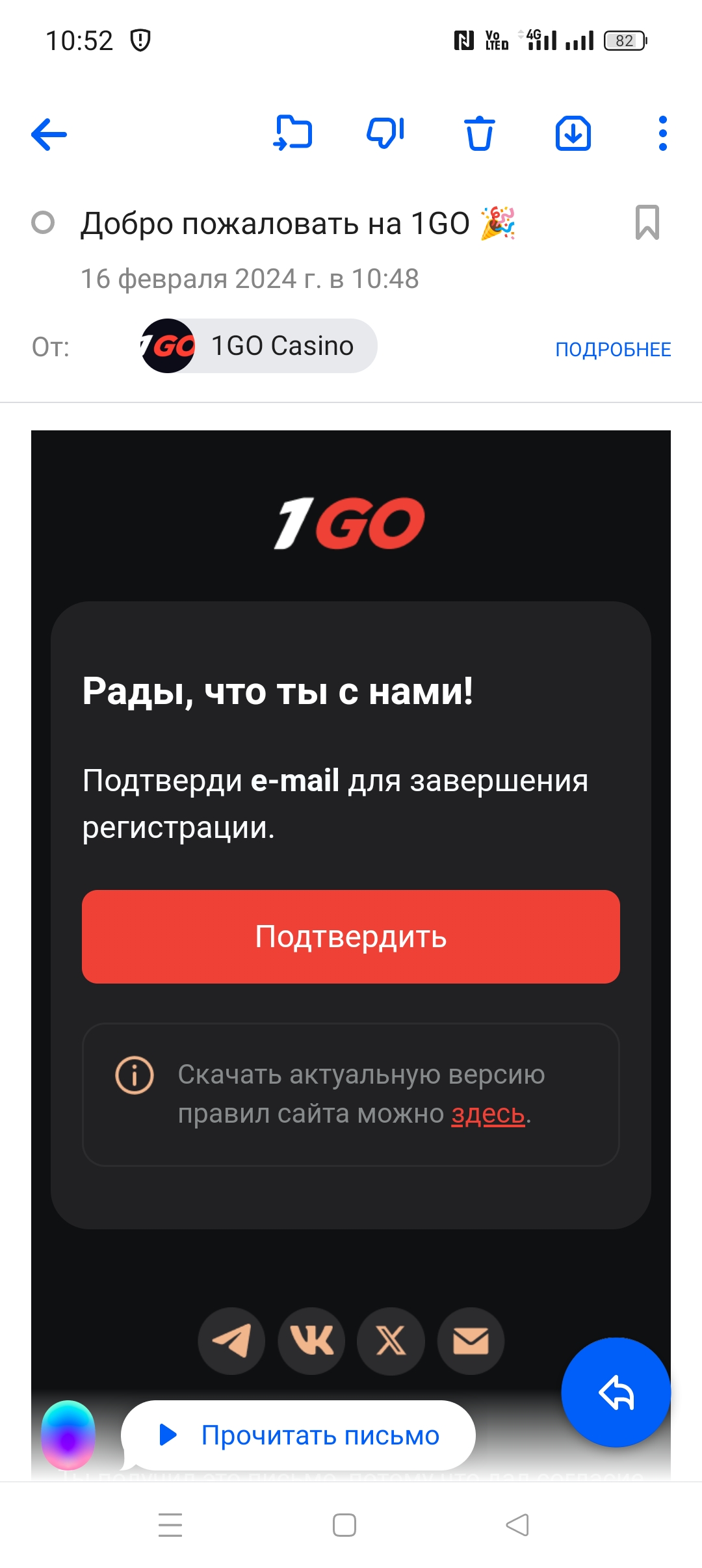Bookmark this email with the flag icon

click(647, 222)
